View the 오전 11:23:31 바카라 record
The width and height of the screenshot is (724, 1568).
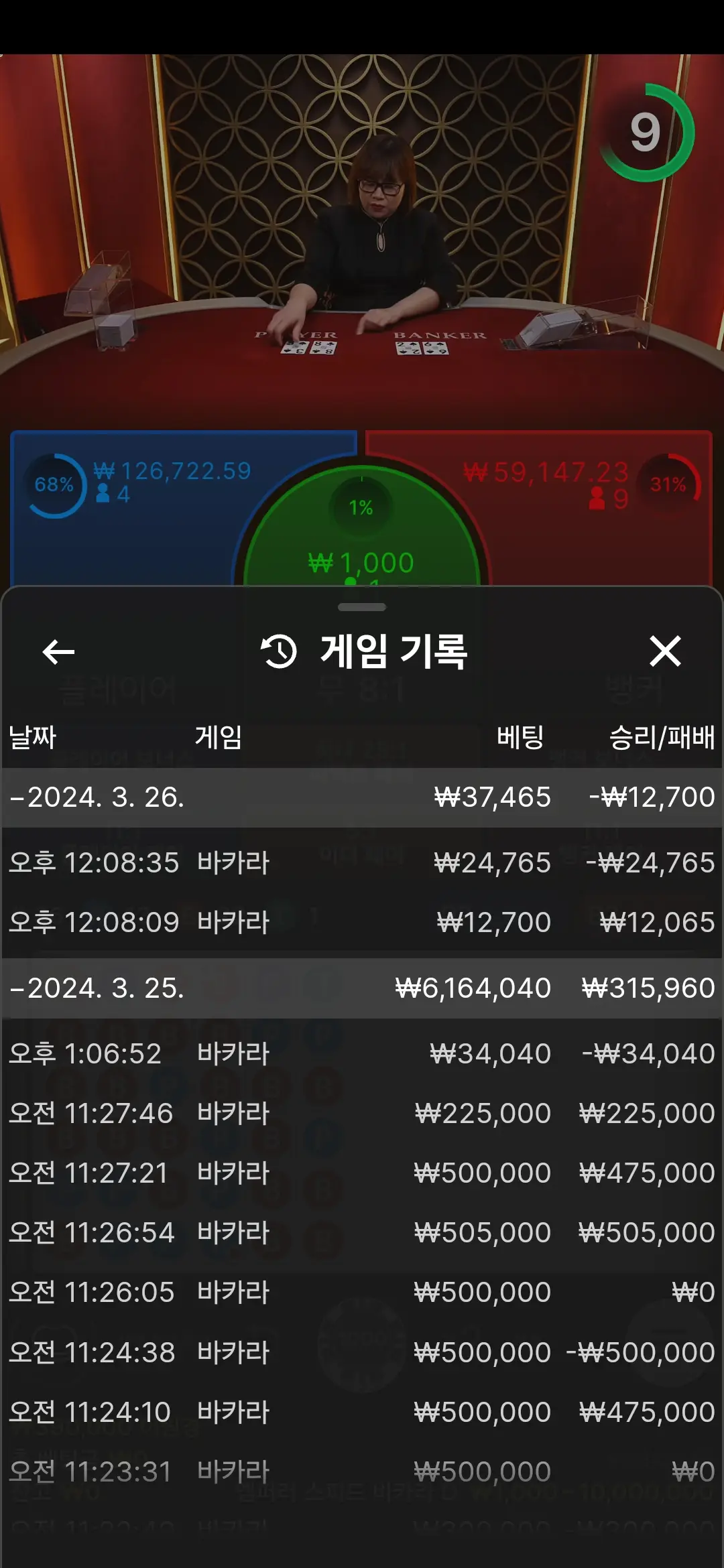coord(362,1472)
